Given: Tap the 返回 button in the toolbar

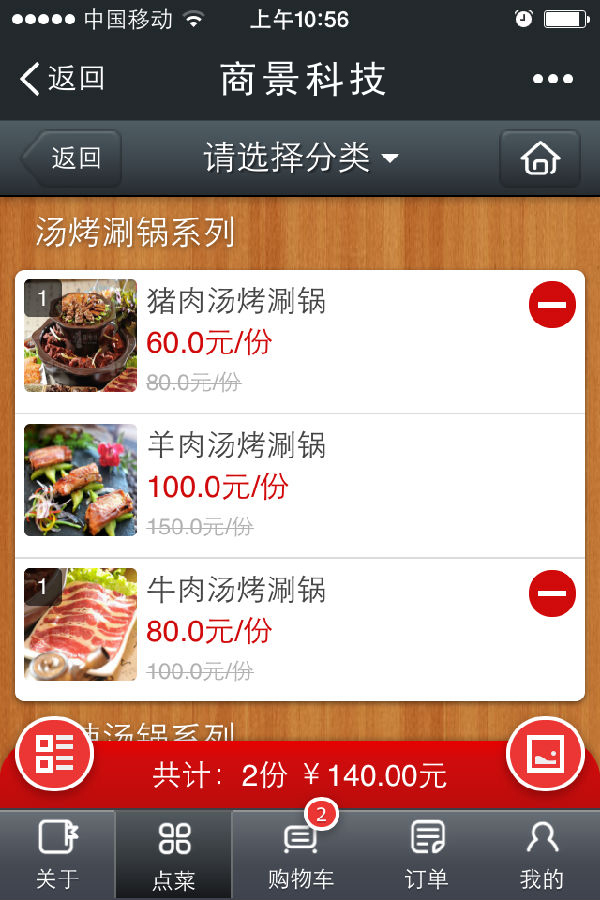Looking at the screenshot, I should (72, 158).
